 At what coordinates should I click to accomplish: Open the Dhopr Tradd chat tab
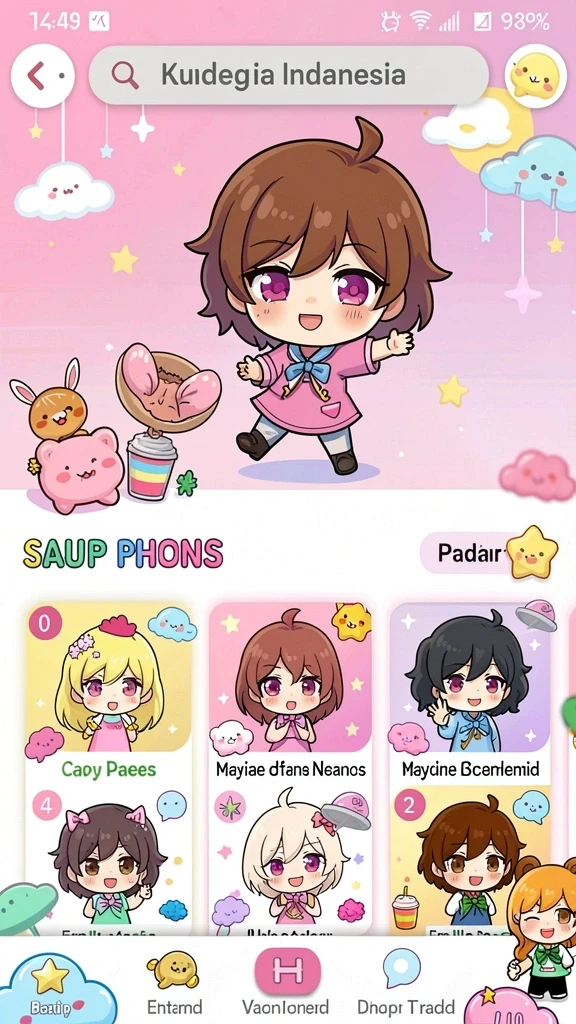click(x=406, y=983)
